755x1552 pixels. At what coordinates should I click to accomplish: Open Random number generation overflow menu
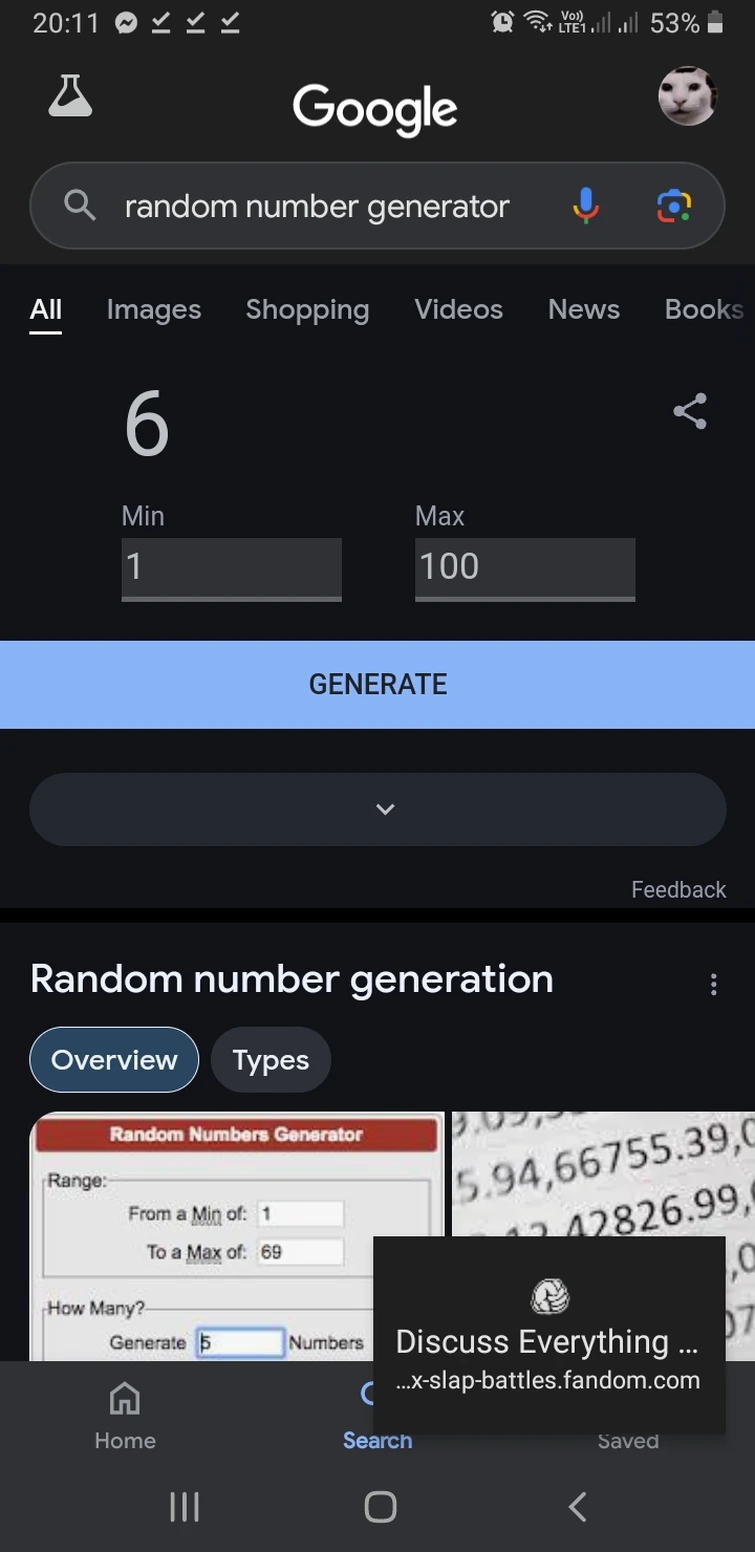(x=713, y=984)
